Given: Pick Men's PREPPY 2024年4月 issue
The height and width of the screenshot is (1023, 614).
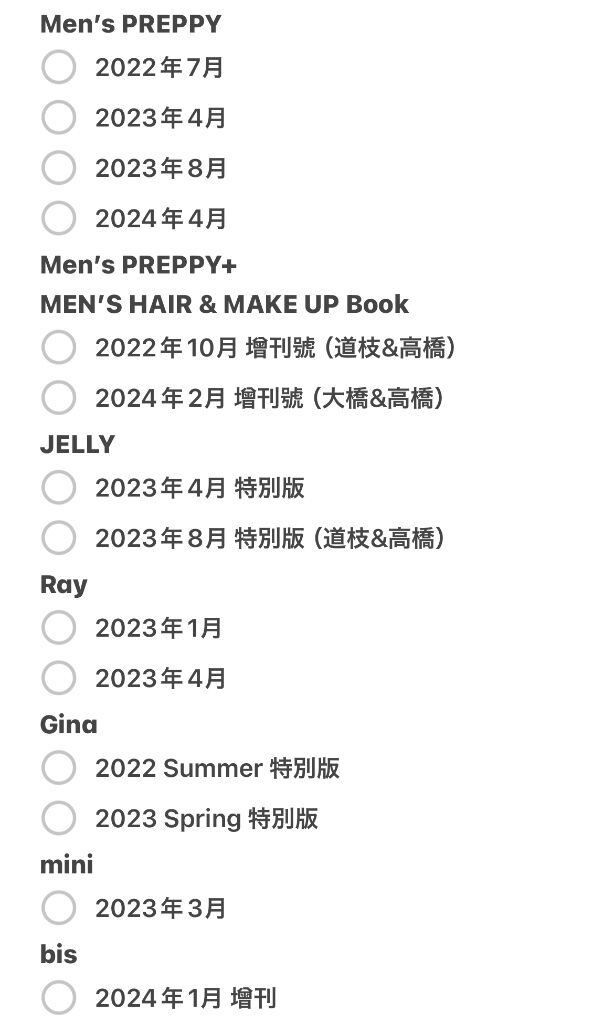Looking at the screenshot, I should (59, 218).
